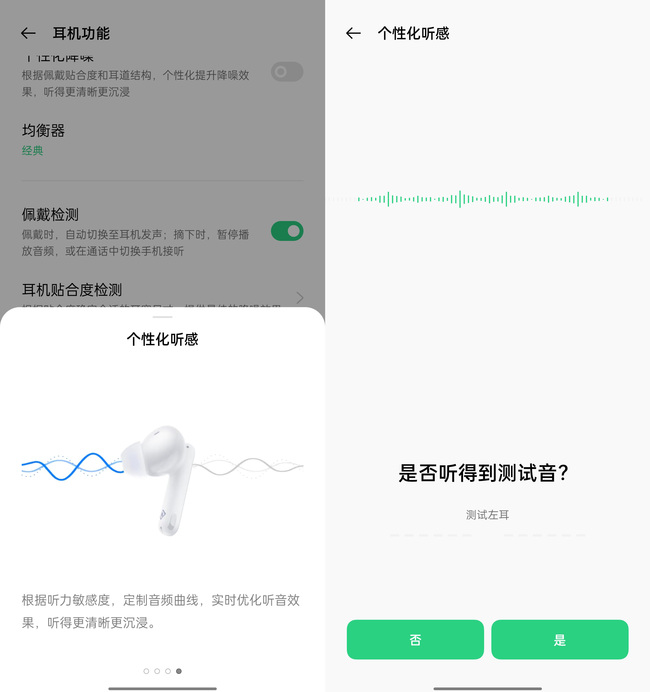The image size is (650, 692).
Task: Go back from the 个性化听感 test page
Action: click(x=353, y=33)
